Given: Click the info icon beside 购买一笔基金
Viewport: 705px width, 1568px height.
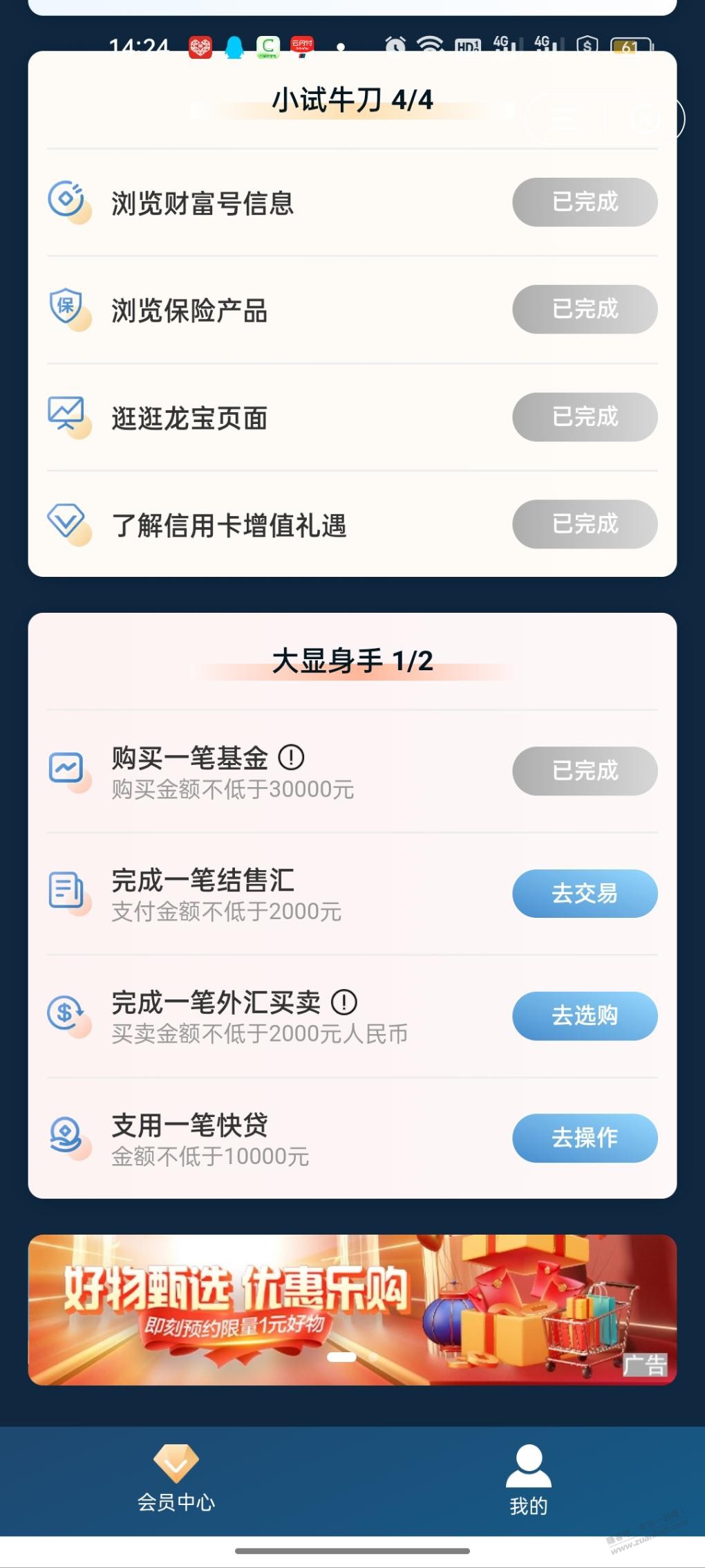Looking at the screenshot, I should tap(293, 757).
